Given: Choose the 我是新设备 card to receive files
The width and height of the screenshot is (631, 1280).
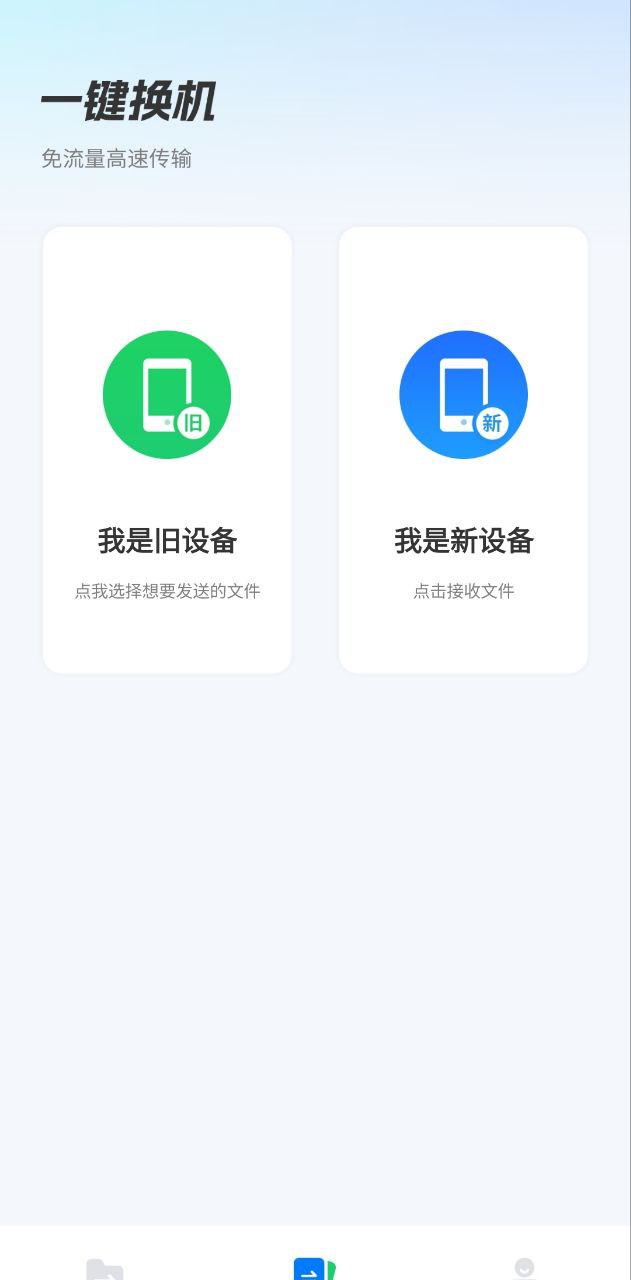Looking at the screenshot, I should point(463,450).
